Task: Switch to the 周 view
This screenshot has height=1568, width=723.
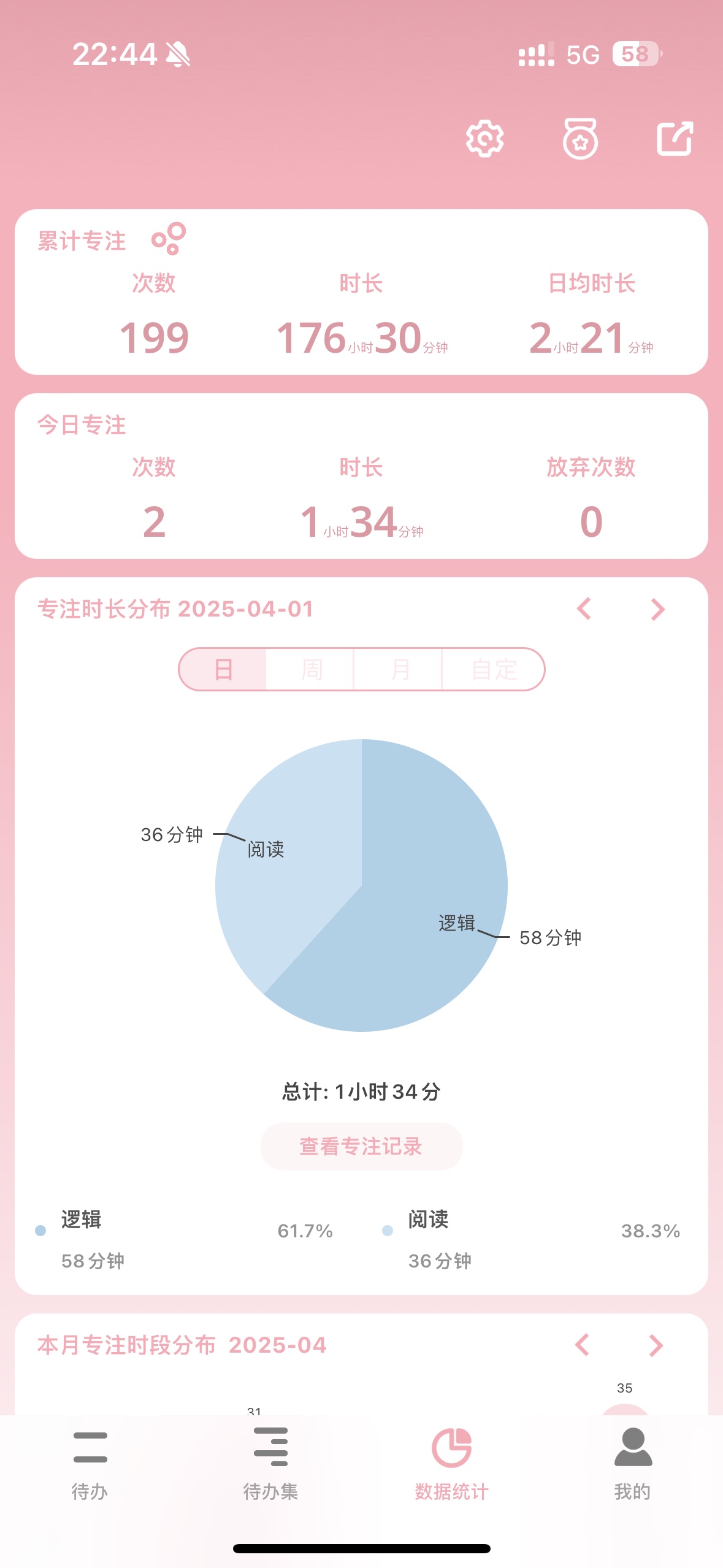Action: (311, 669)
